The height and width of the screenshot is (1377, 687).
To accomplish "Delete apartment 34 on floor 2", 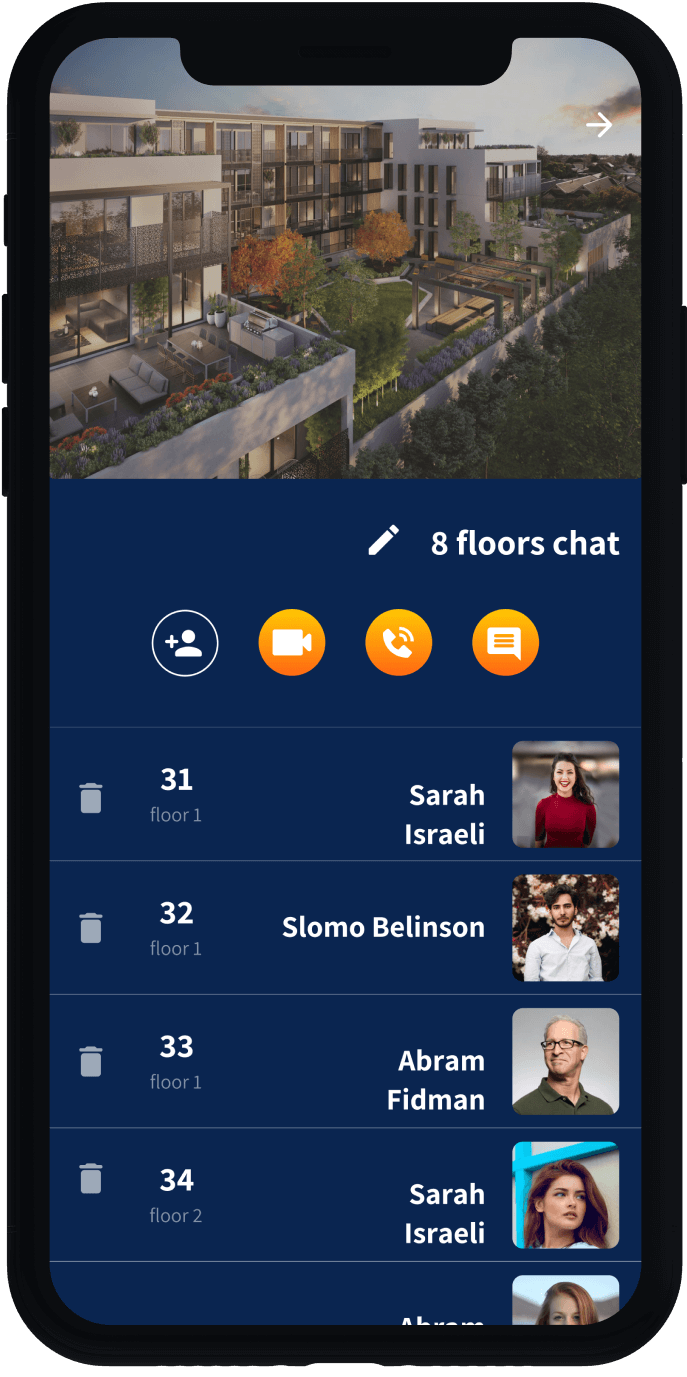I will click(91, 1178).
